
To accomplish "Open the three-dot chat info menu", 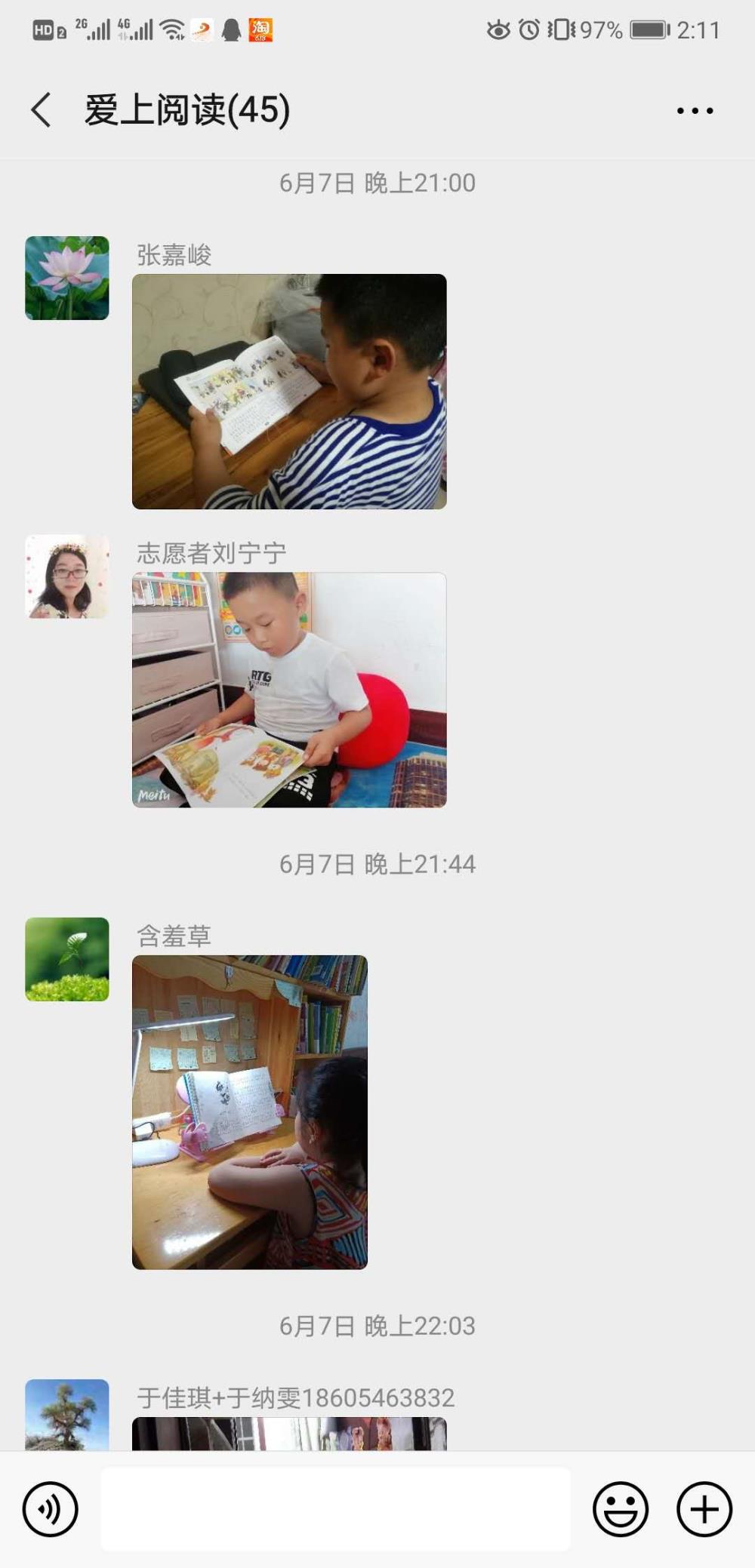I will pyautogui.click(x=695, y=111).
